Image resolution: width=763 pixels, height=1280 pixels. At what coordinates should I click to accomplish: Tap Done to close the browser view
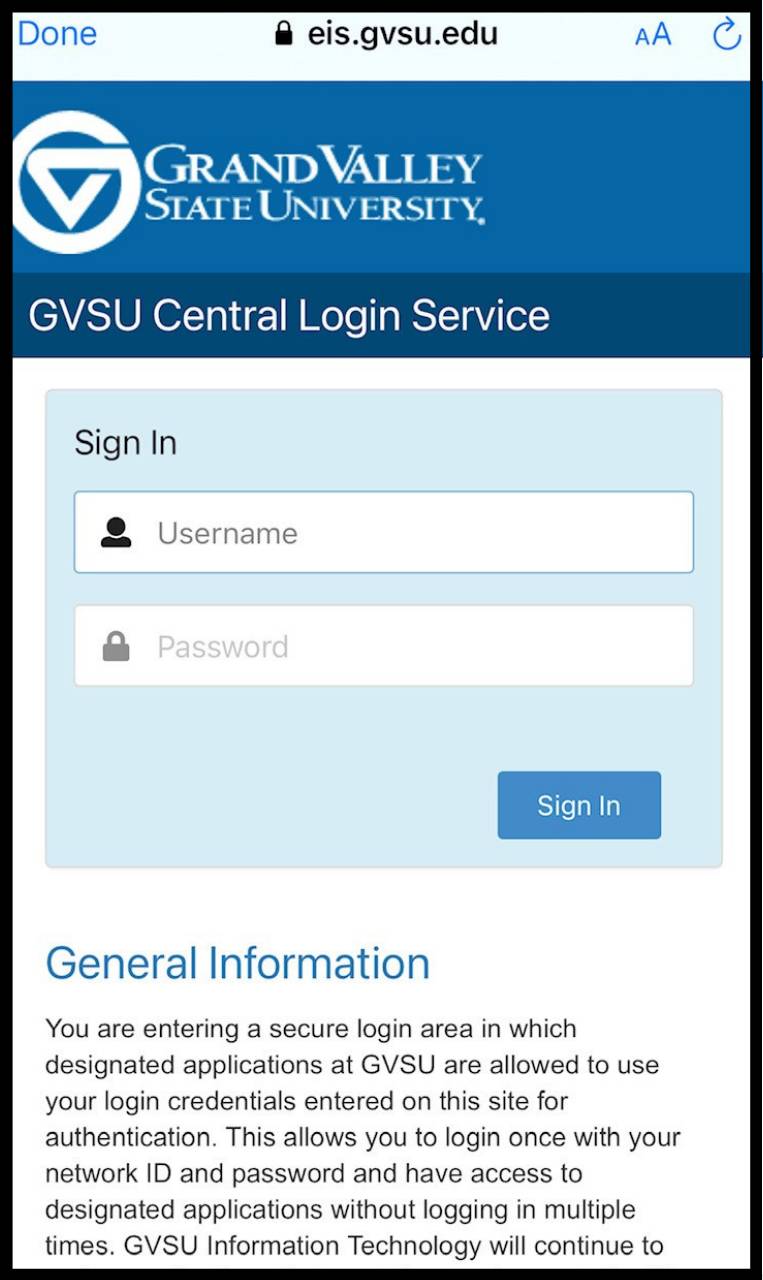[x=57, y=33]
